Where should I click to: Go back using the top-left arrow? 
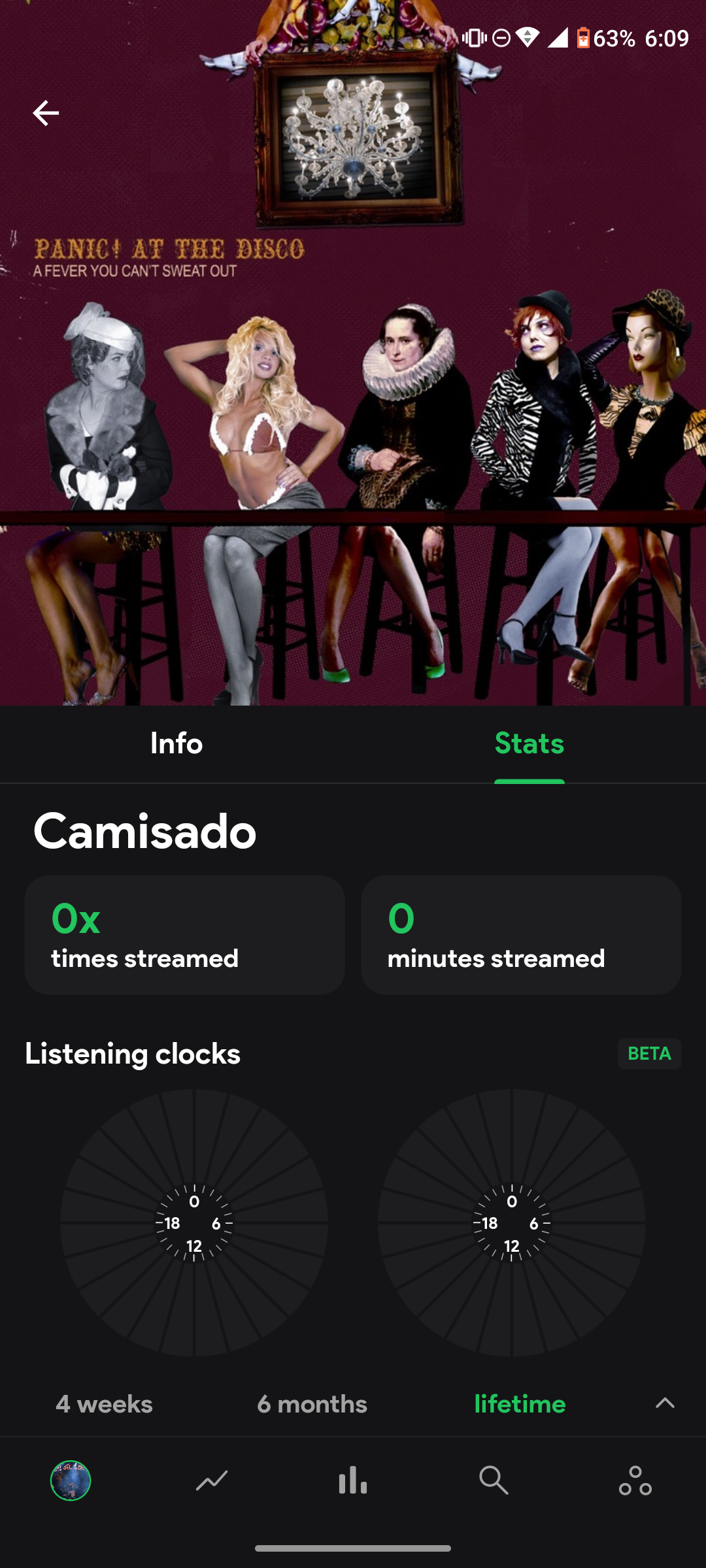(46, 113)
